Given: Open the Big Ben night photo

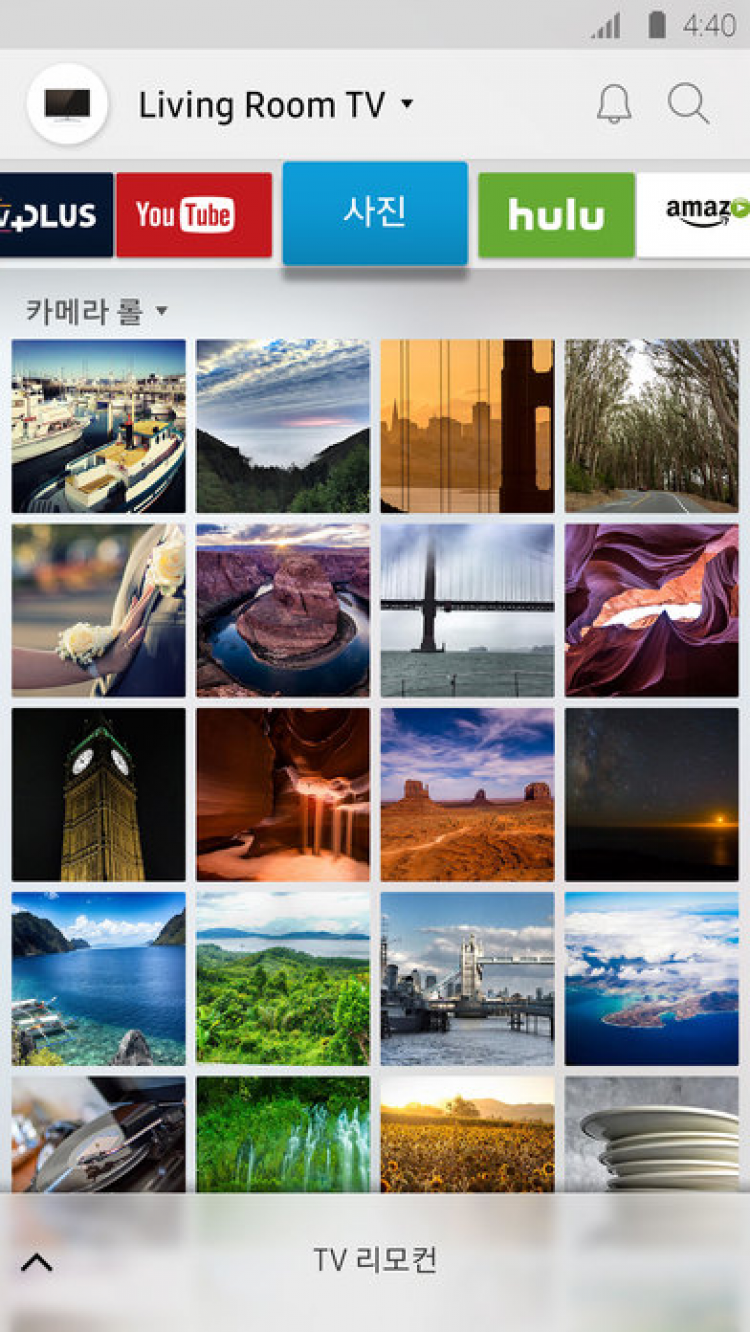Looking at the screenshot, I should point(99,794).
